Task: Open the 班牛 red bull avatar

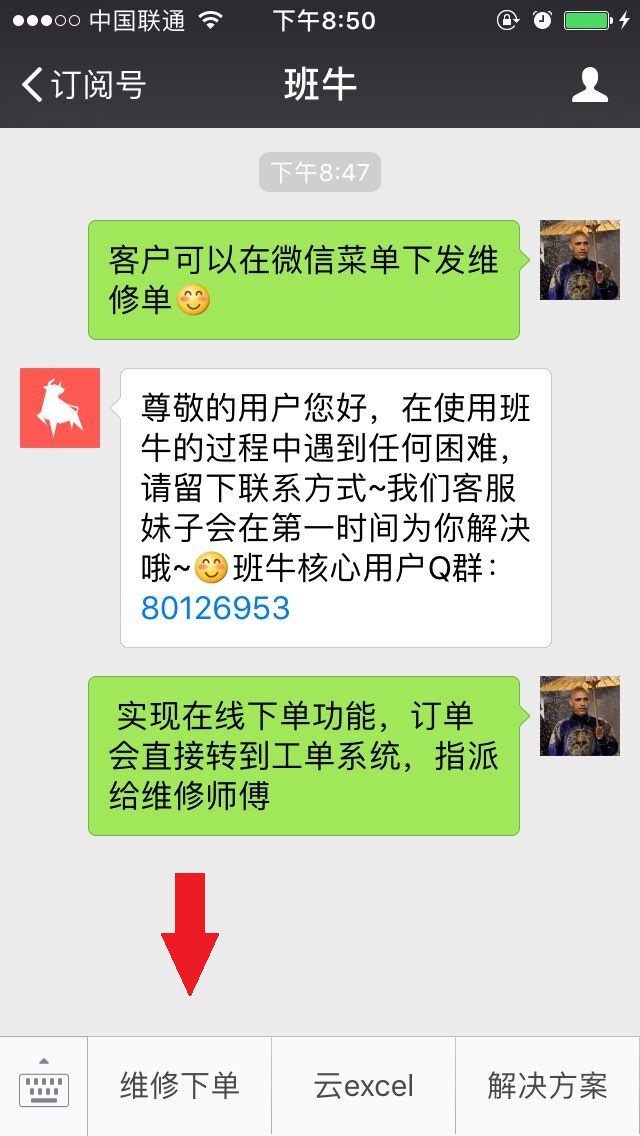Action: coord(60,408)
